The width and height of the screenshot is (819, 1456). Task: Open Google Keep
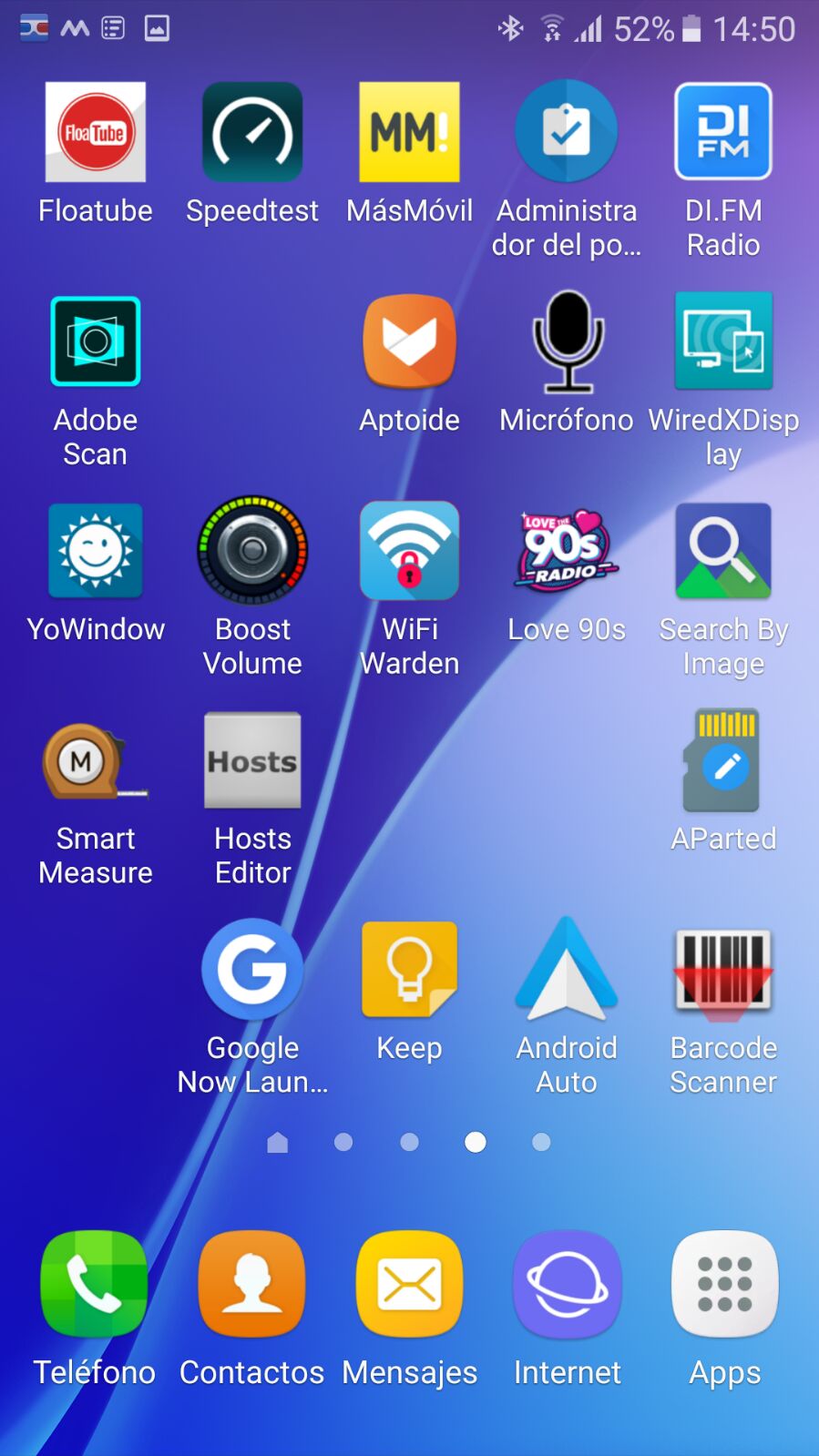click(x=409, y=971)
